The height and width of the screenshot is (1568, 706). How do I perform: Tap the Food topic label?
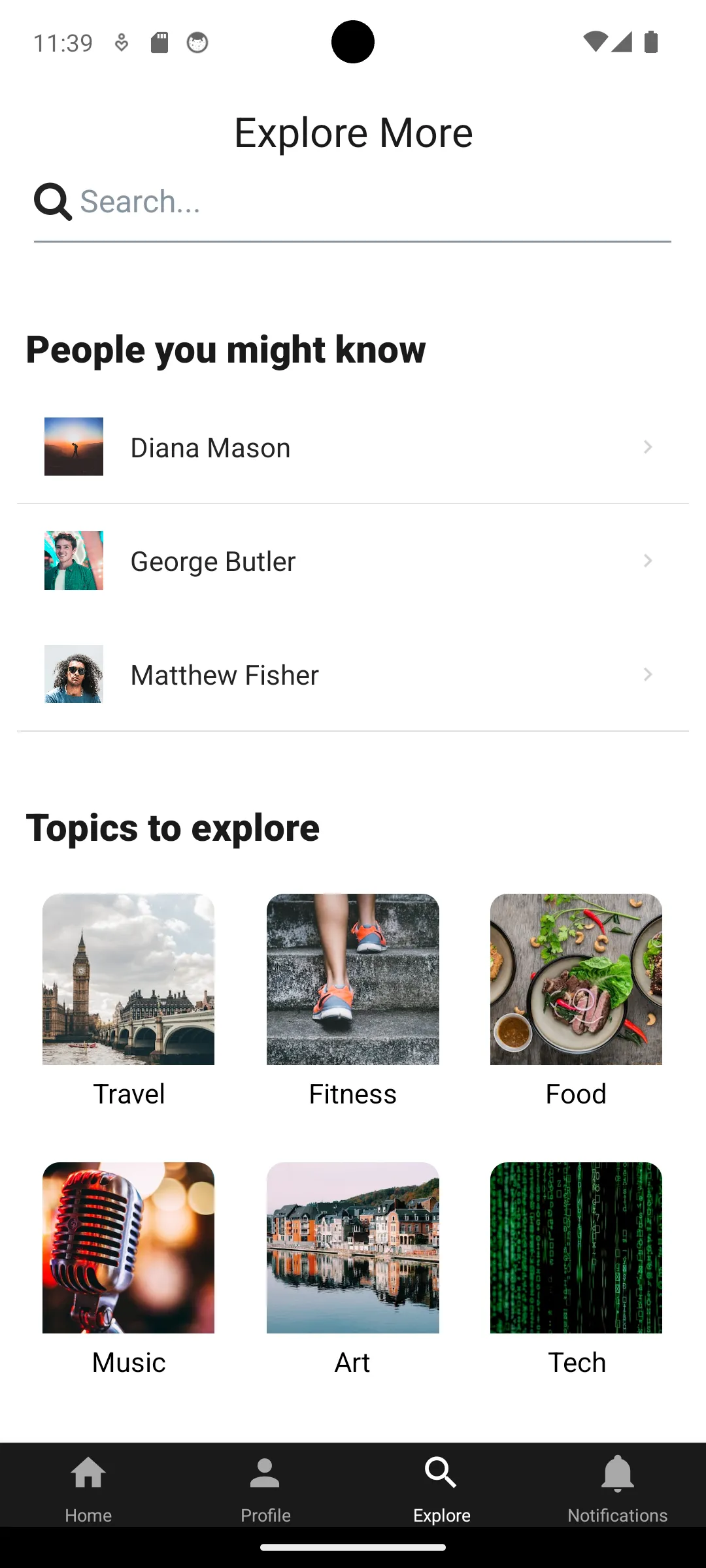tap(576, 1094)
